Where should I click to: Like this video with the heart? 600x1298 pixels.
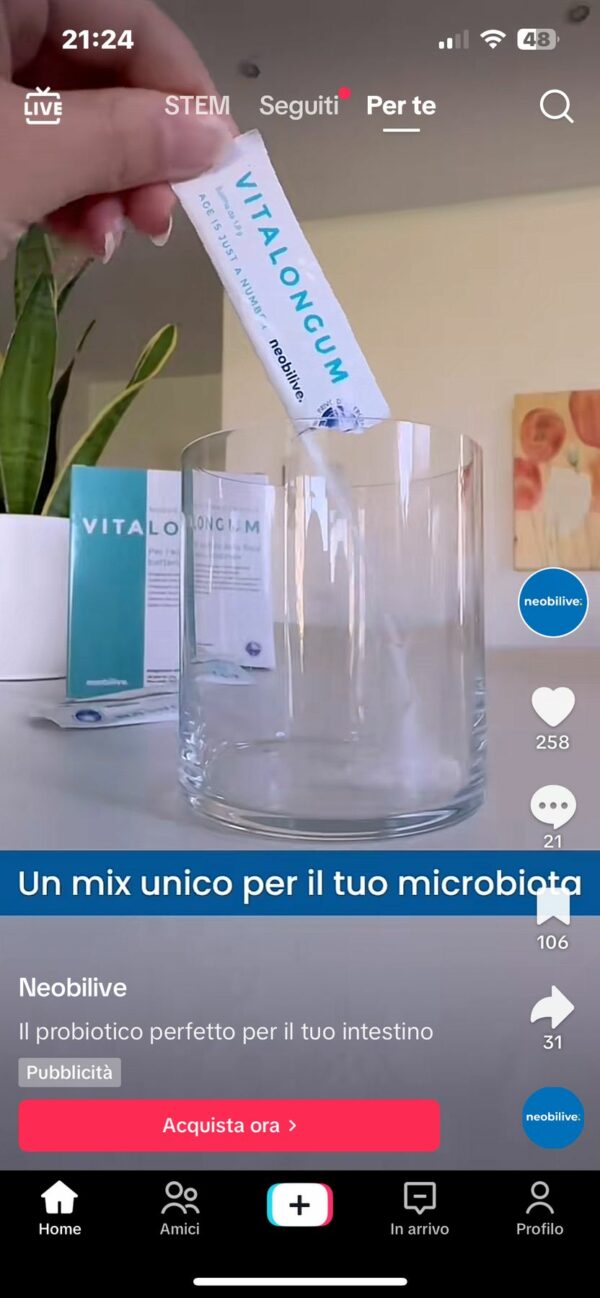tap(553, 708)
